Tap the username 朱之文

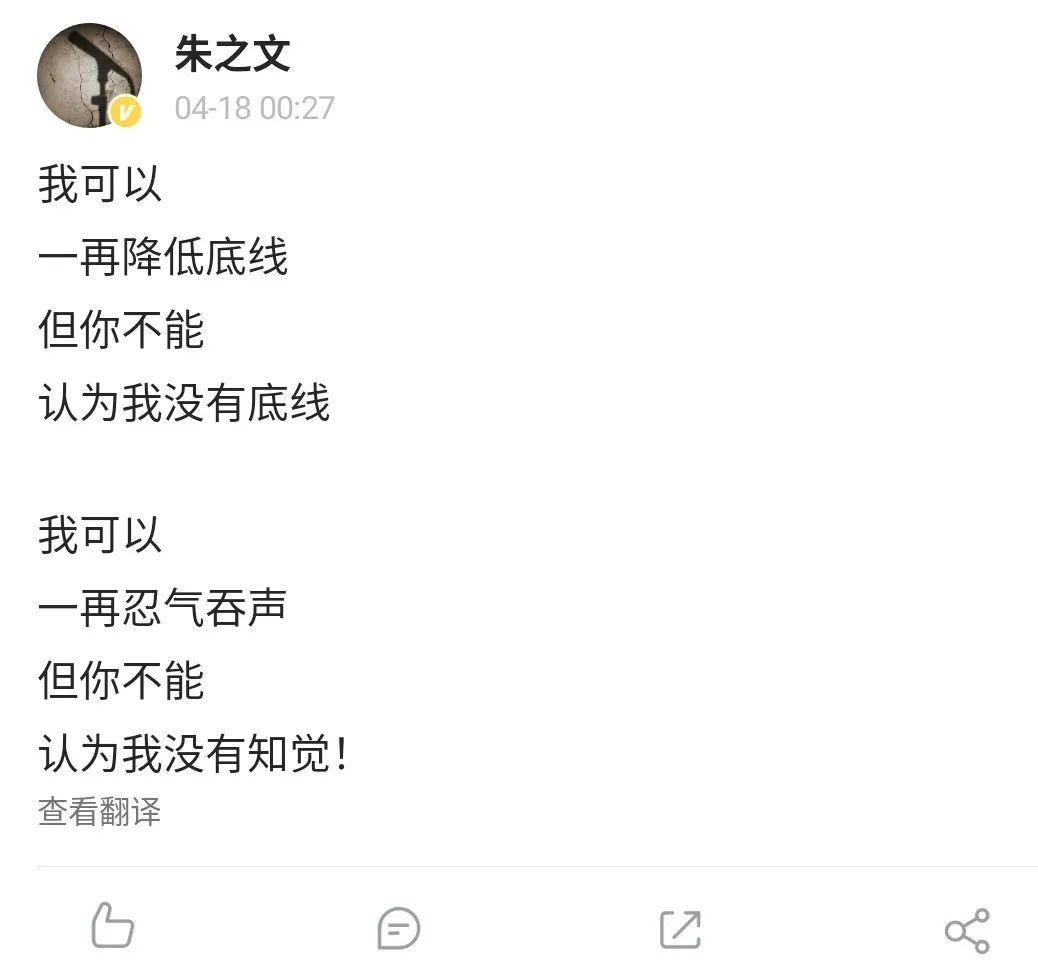point(232,54)
